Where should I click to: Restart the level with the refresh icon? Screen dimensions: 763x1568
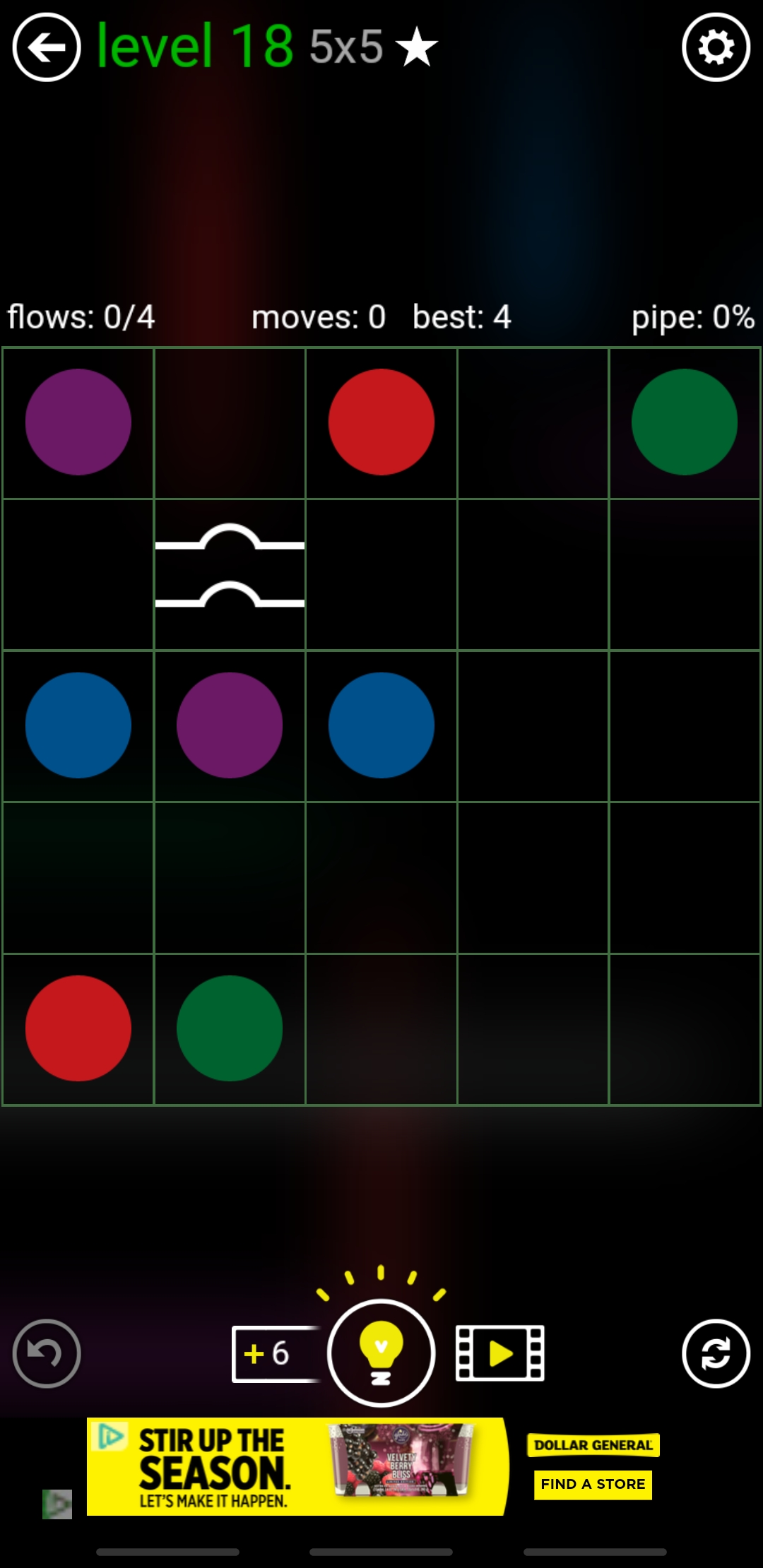(x=716, y=1353)
